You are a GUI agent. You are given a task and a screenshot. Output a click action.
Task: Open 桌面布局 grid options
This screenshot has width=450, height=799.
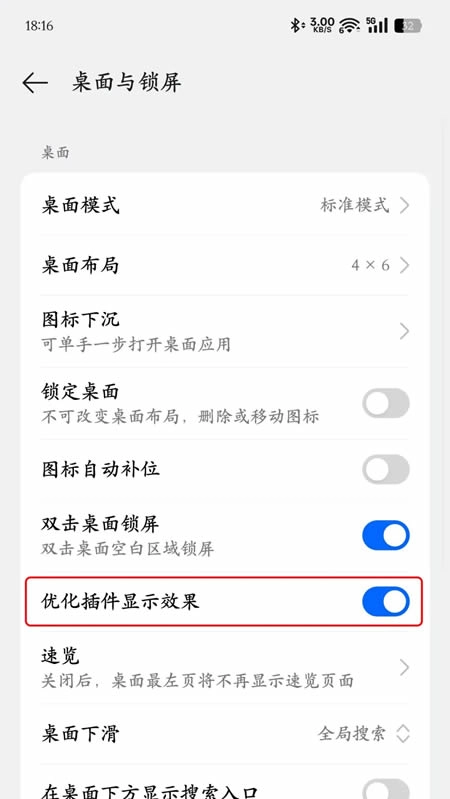[x=225, y=265]
